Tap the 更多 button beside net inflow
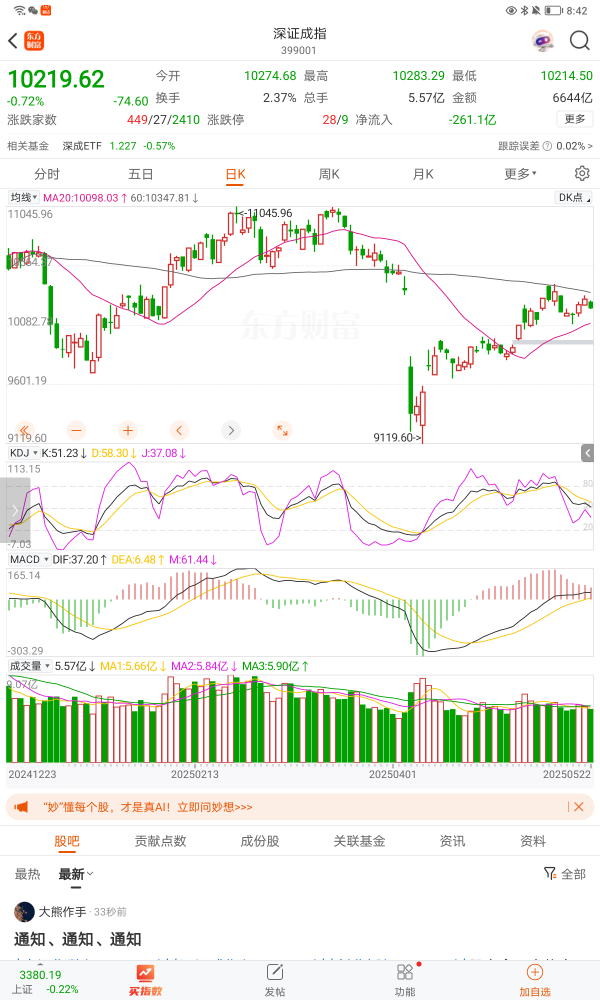 (575, 119)
